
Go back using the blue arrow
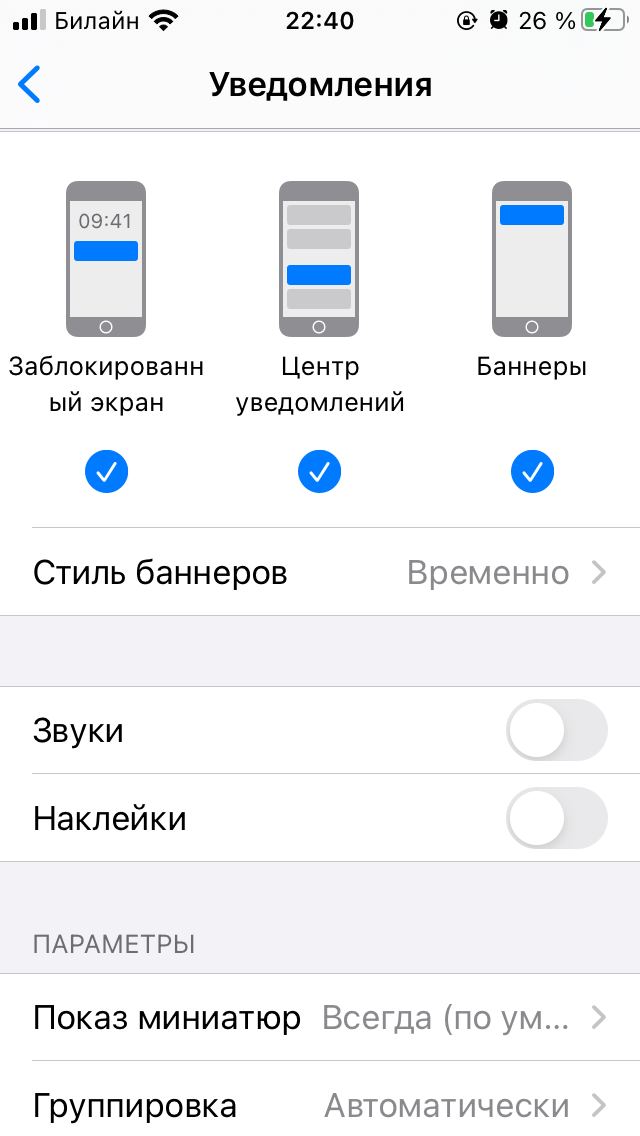point(29,85)
